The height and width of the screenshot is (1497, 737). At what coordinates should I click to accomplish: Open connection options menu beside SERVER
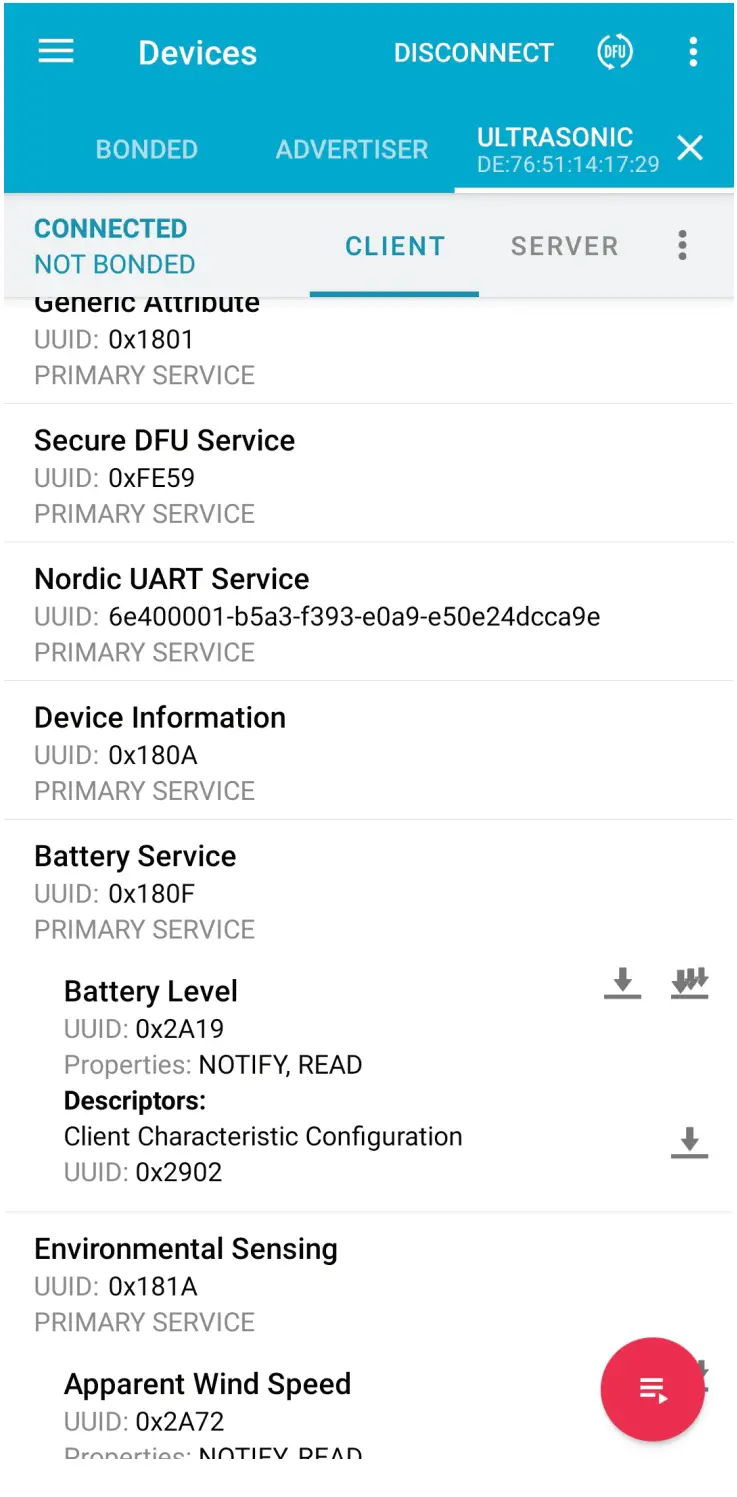pyautogui.click(x=682, y=245)
